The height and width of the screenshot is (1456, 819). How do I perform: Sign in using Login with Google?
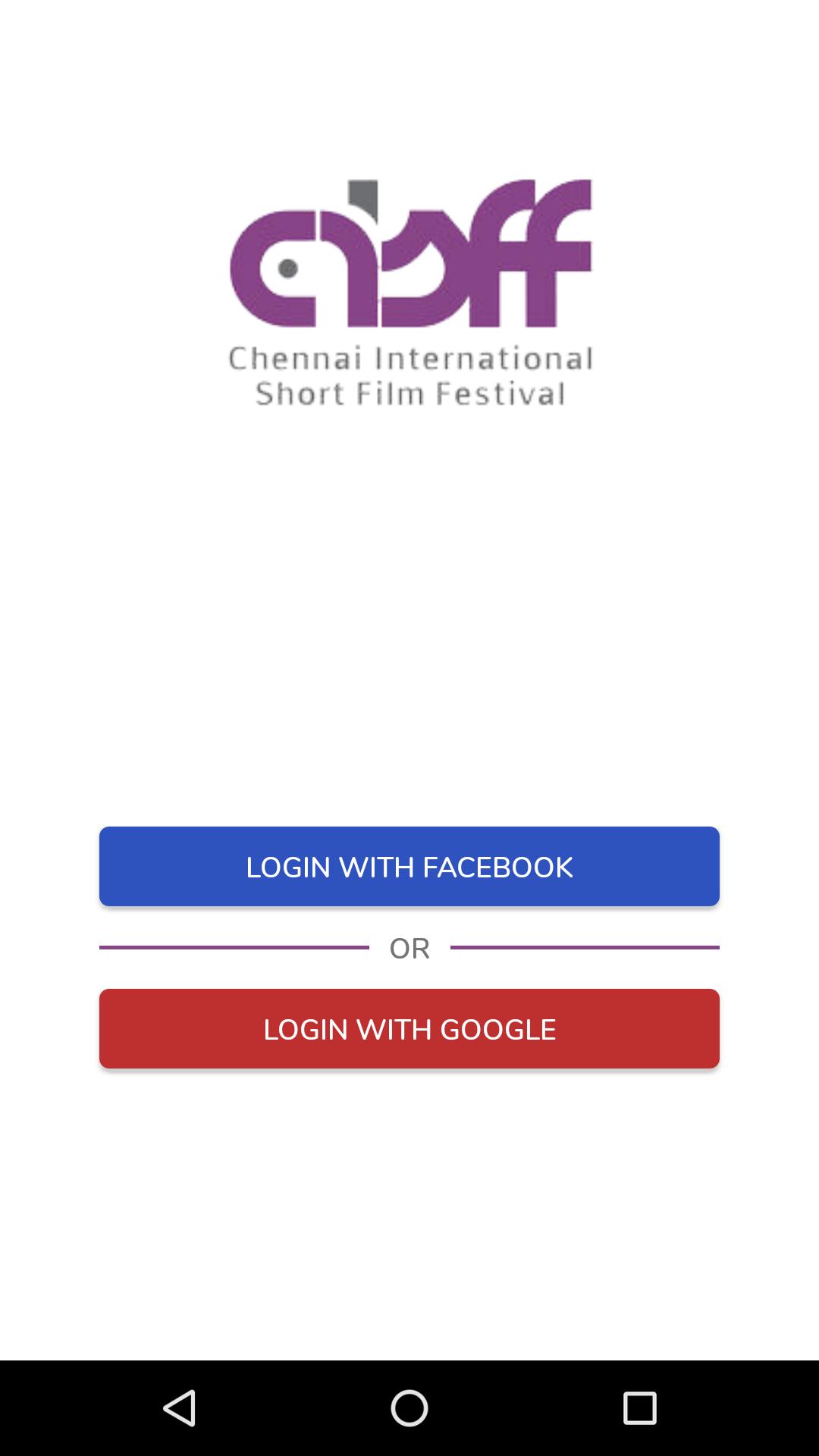[x=409, y=1028]
